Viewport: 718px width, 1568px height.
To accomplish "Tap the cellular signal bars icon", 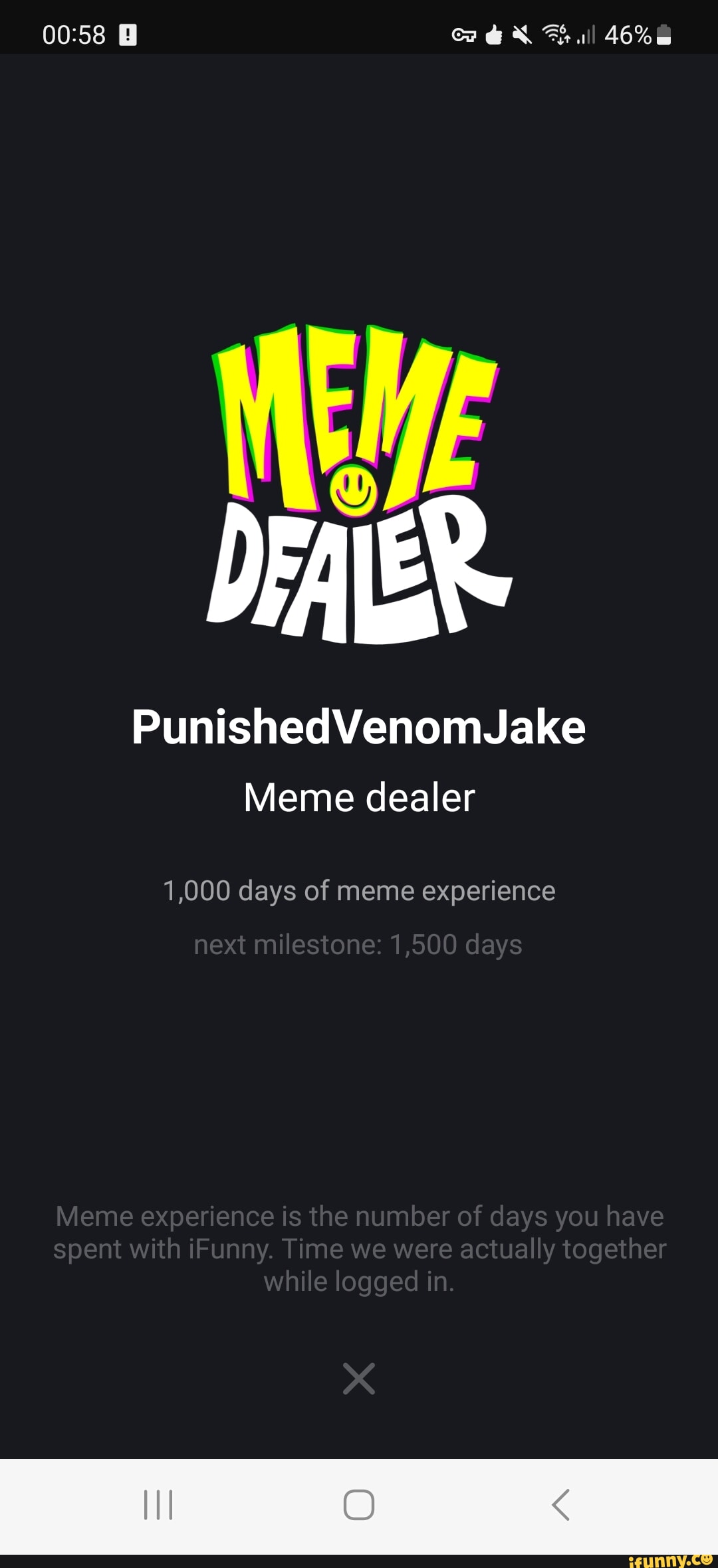I will [x=586, y=35].
